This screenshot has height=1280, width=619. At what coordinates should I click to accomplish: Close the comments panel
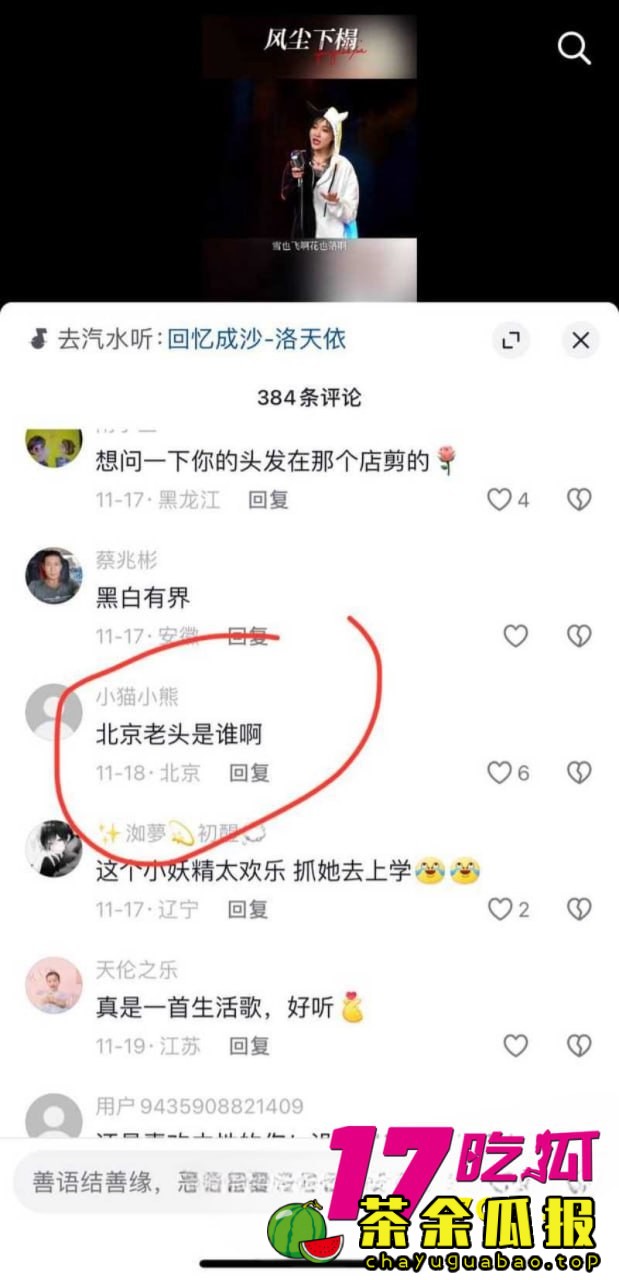580,340
